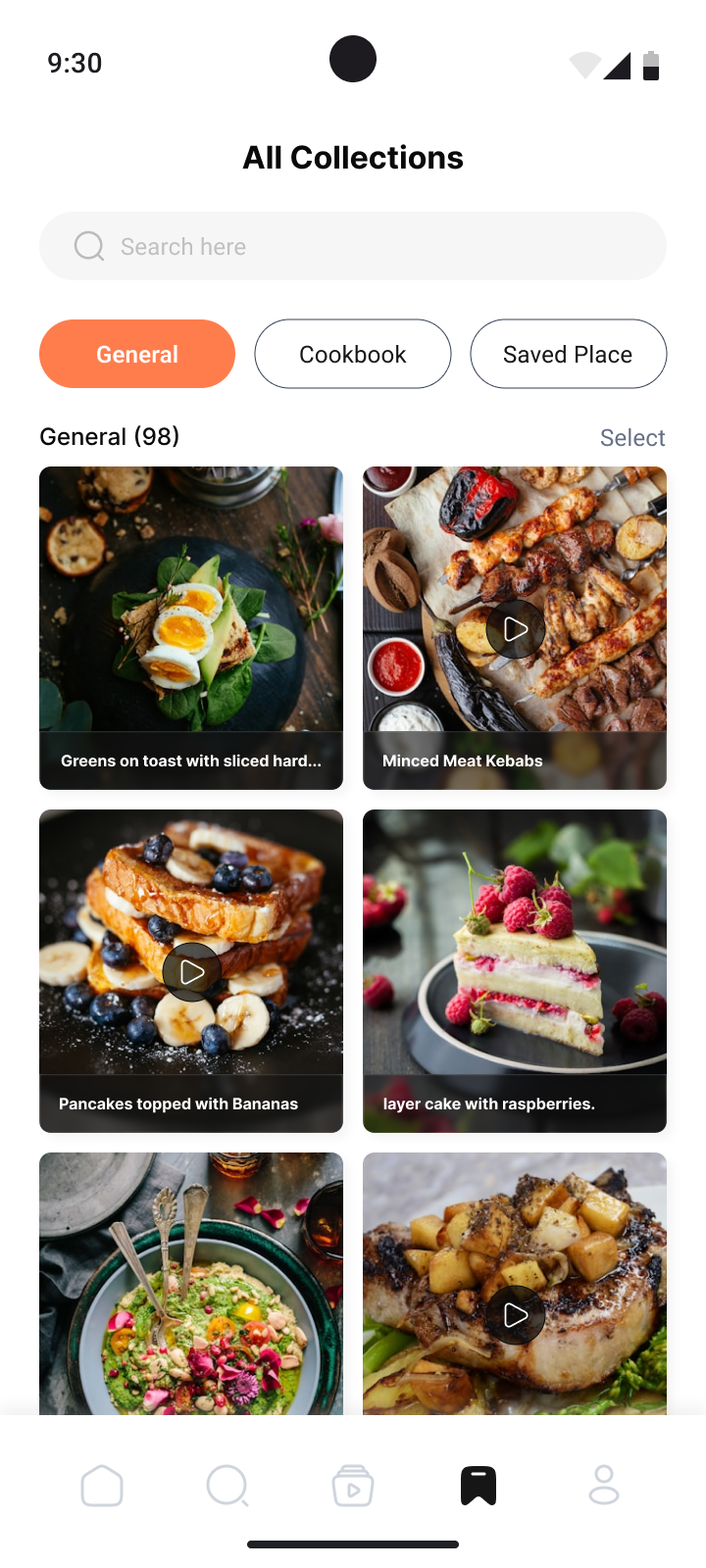706x1568 pixels.
Task: Open the Greens on toast recipe card
Action: tap(191, 627)
